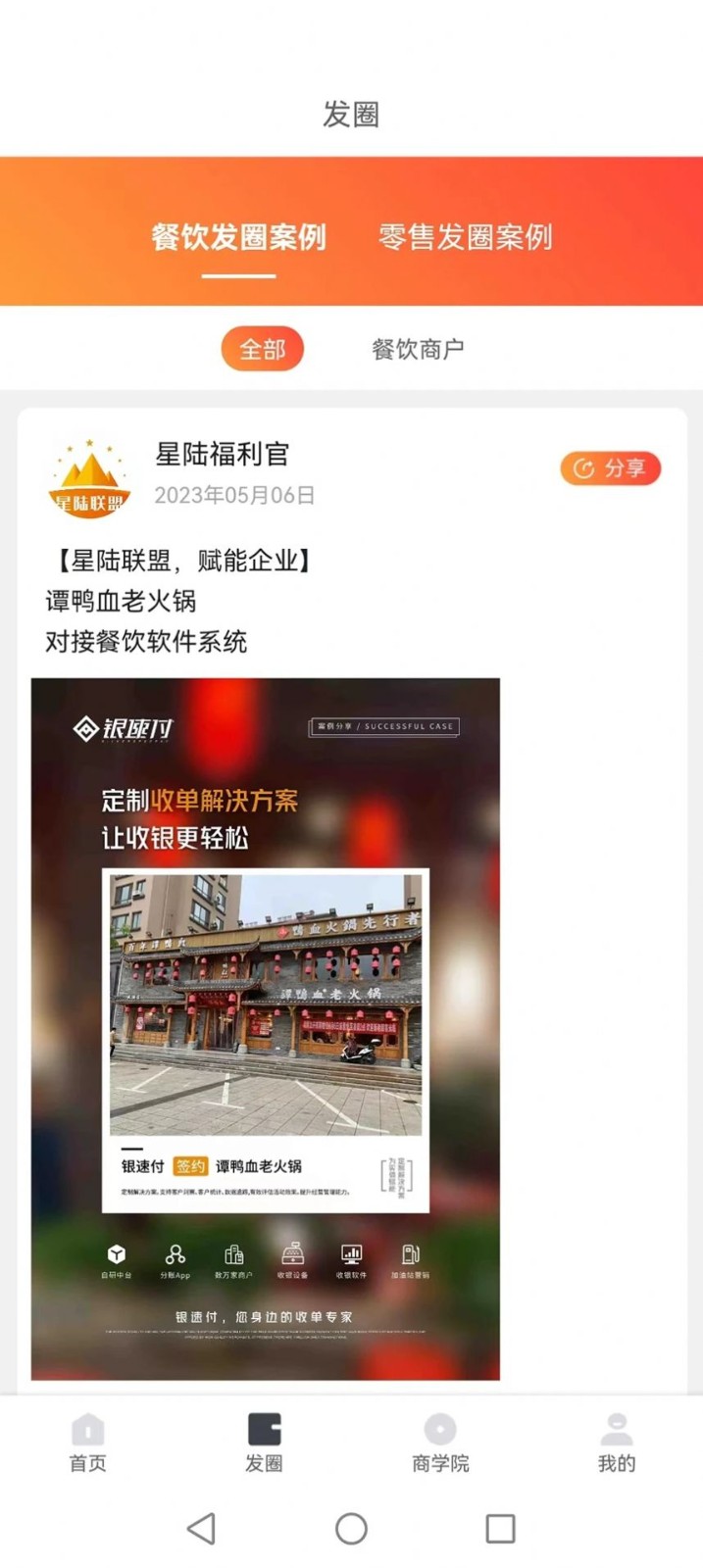Share the 星陆福利官 post
Image resolution: width=703 pixels, height=1568 pixels.
pyautogui.click(x=610, y=468)
